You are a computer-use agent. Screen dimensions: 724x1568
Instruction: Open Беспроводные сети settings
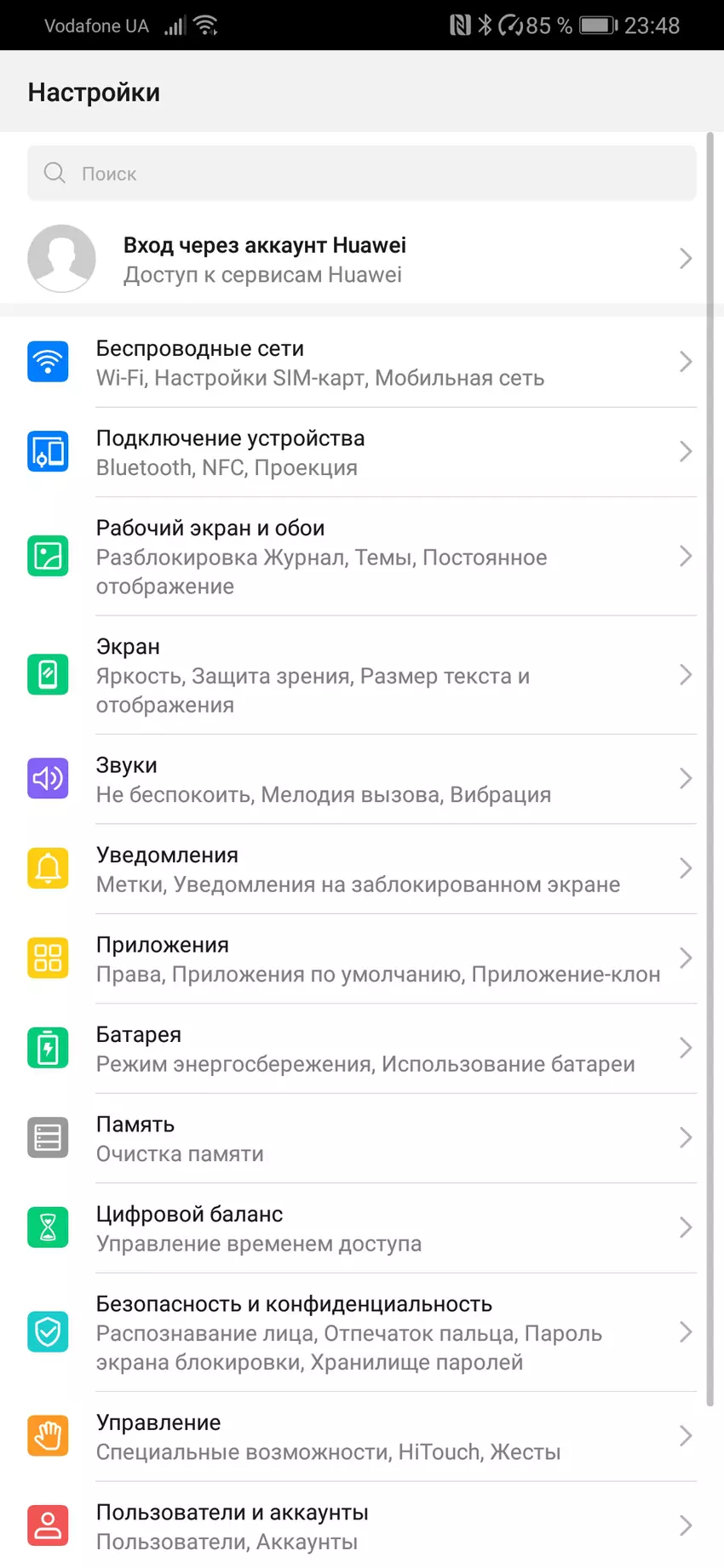click(361, 363)
